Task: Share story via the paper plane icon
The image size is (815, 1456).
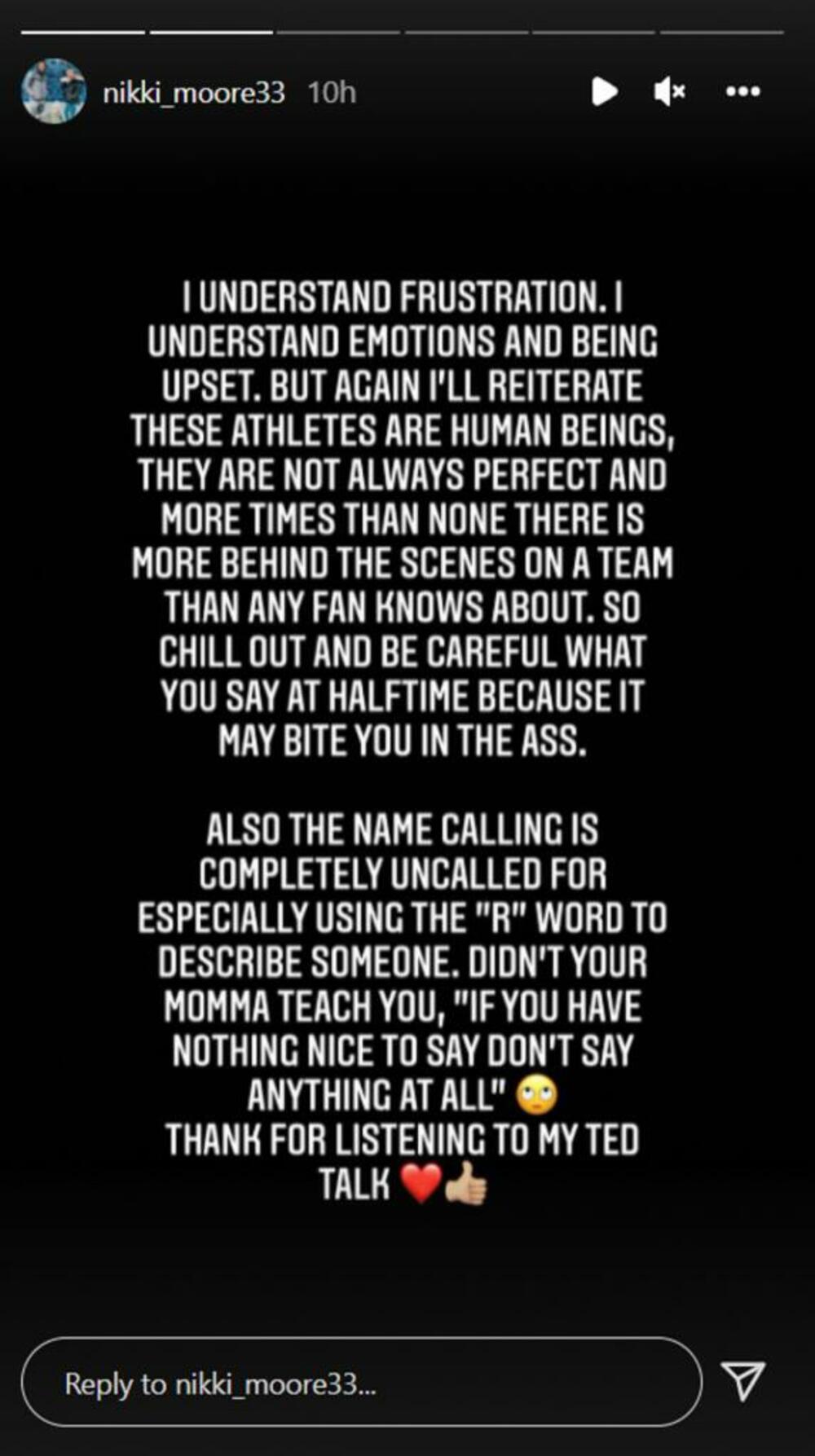Action: 743,1381
